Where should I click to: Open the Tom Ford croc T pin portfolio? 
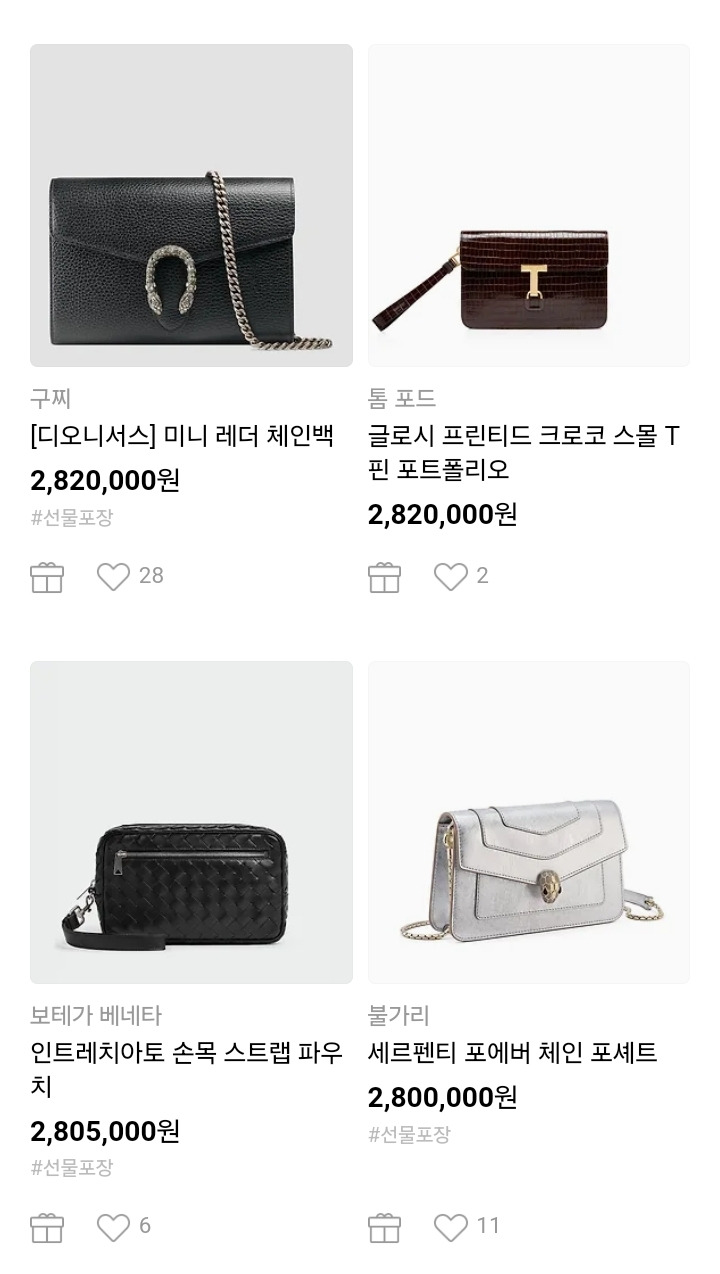point(528,206)
